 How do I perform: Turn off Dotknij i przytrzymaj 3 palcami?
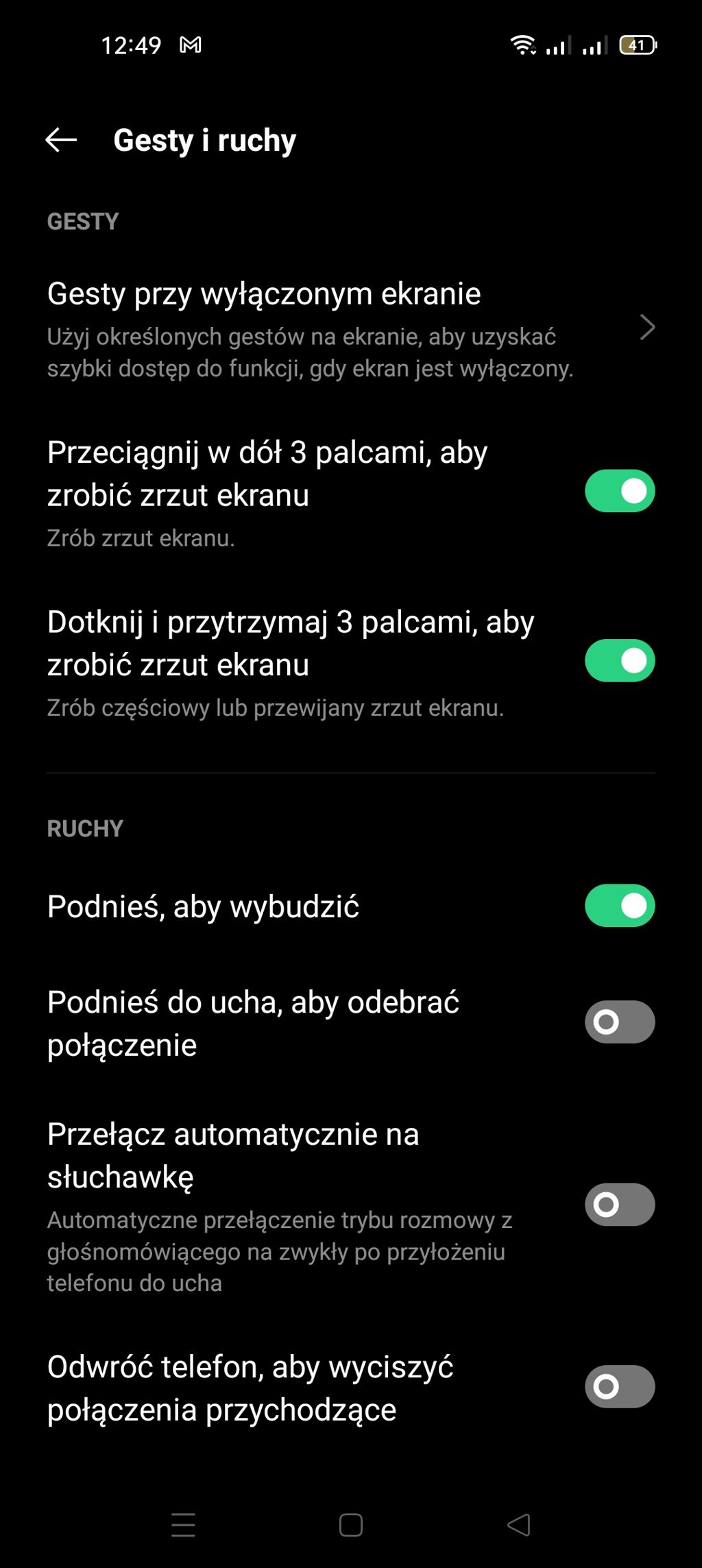click(619, 660)
